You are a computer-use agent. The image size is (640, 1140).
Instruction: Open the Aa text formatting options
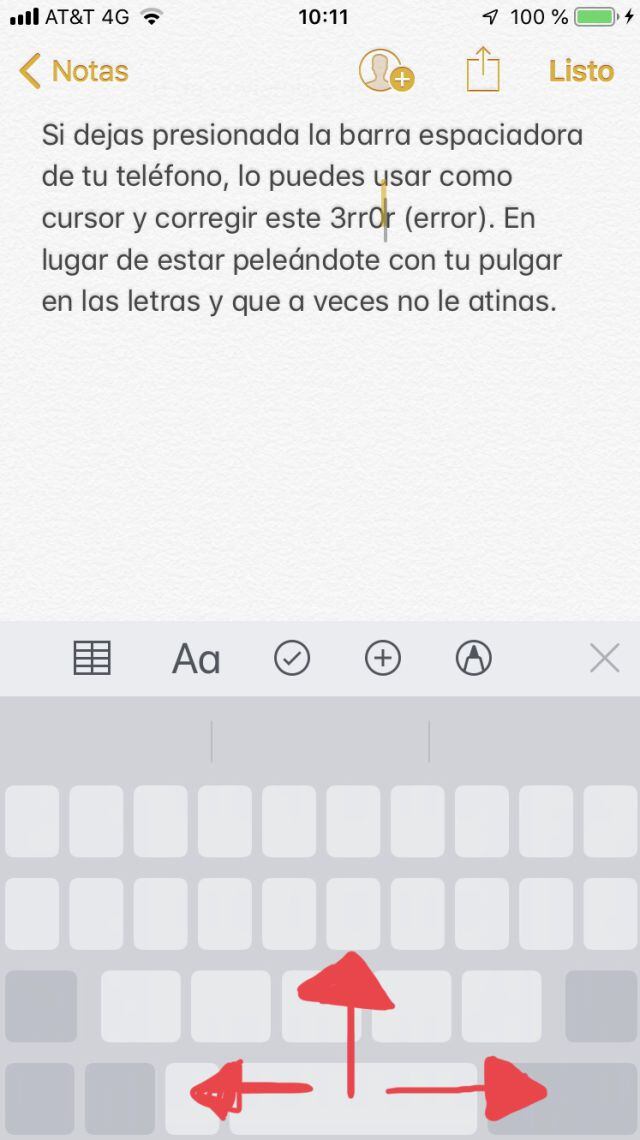(x=196, y=659)
